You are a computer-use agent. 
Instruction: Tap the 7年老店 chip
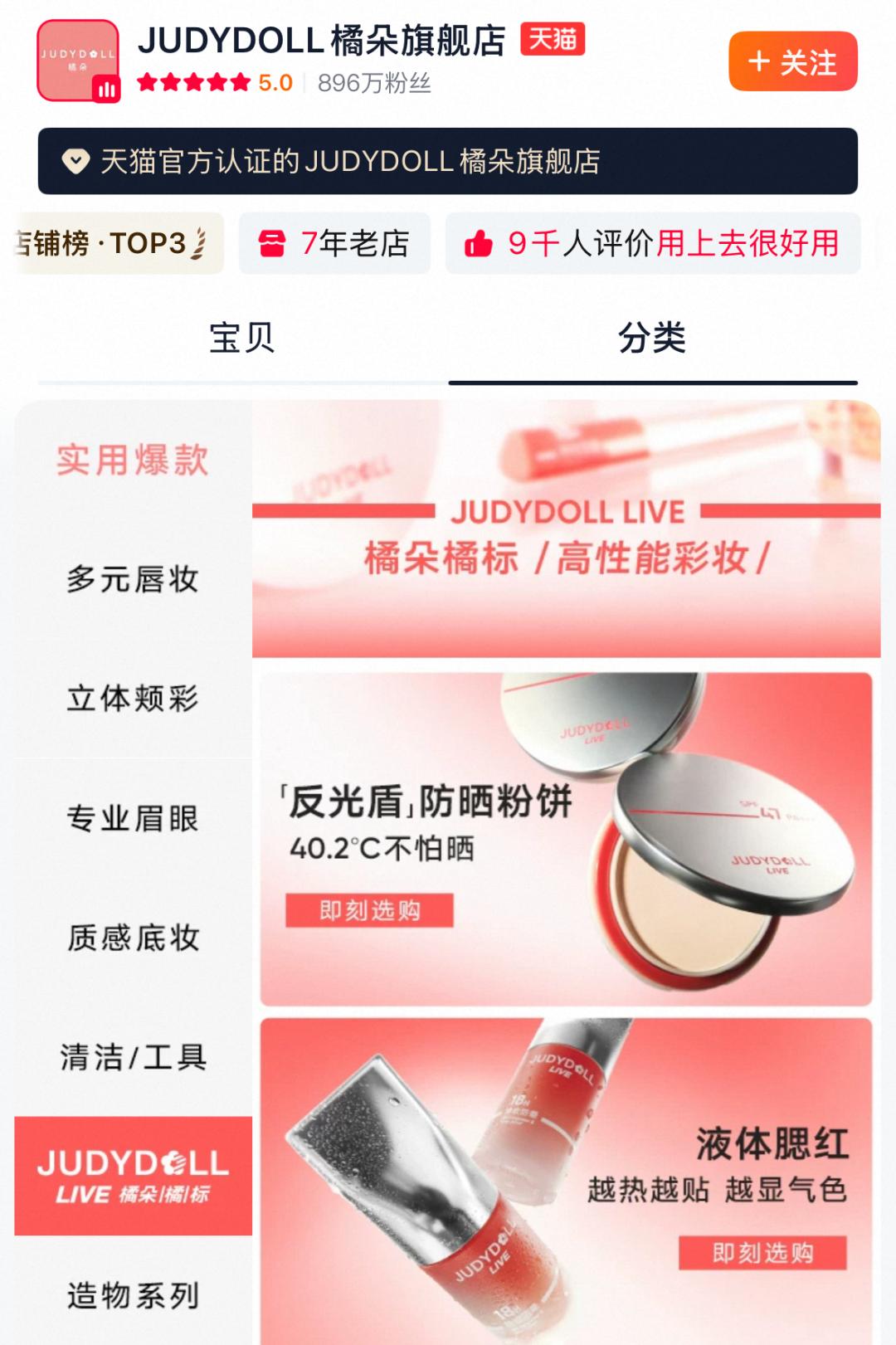[x=334, y=243]
